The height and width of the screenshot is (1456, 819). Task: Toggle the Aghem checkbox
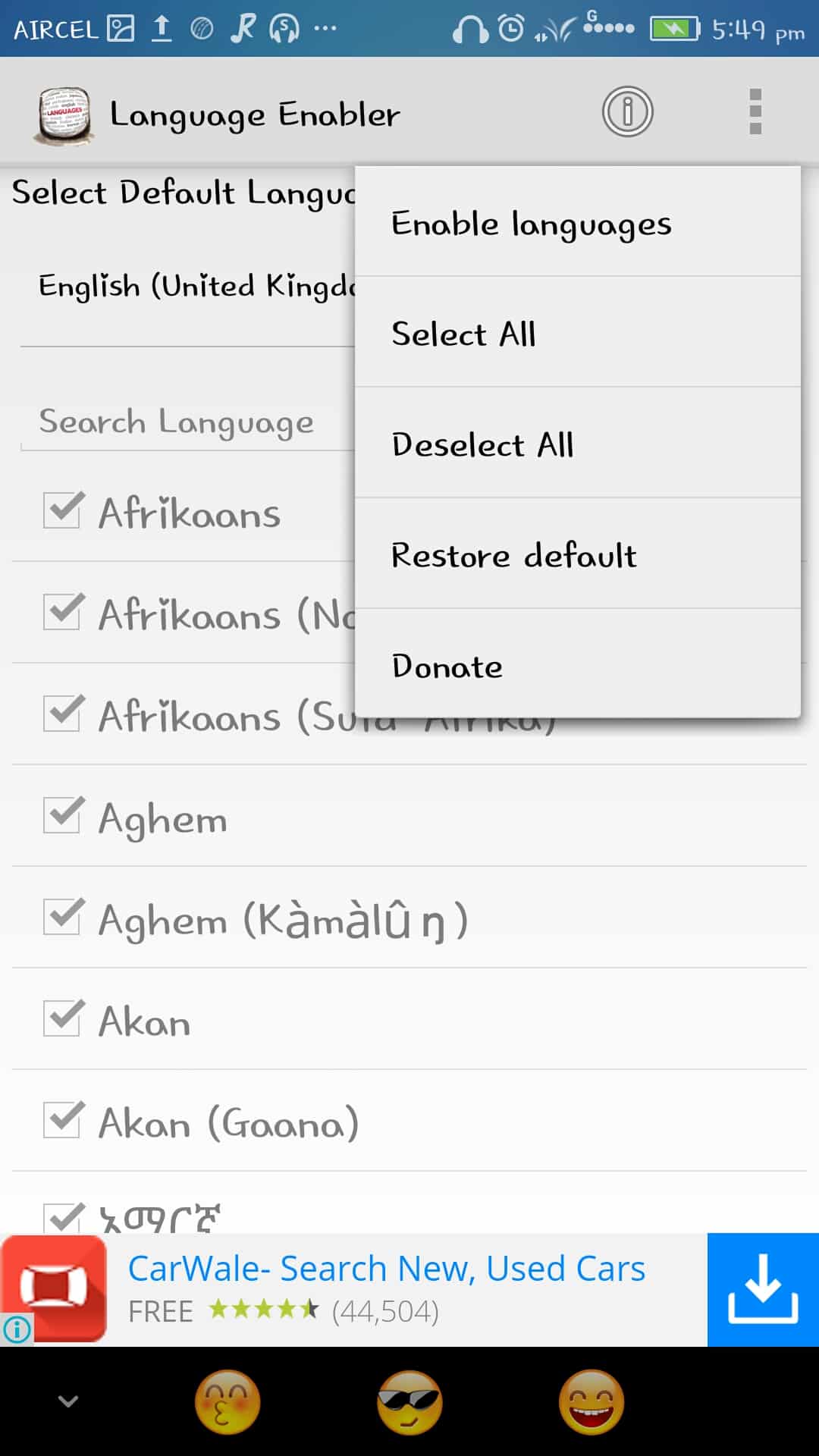[62, 815]
